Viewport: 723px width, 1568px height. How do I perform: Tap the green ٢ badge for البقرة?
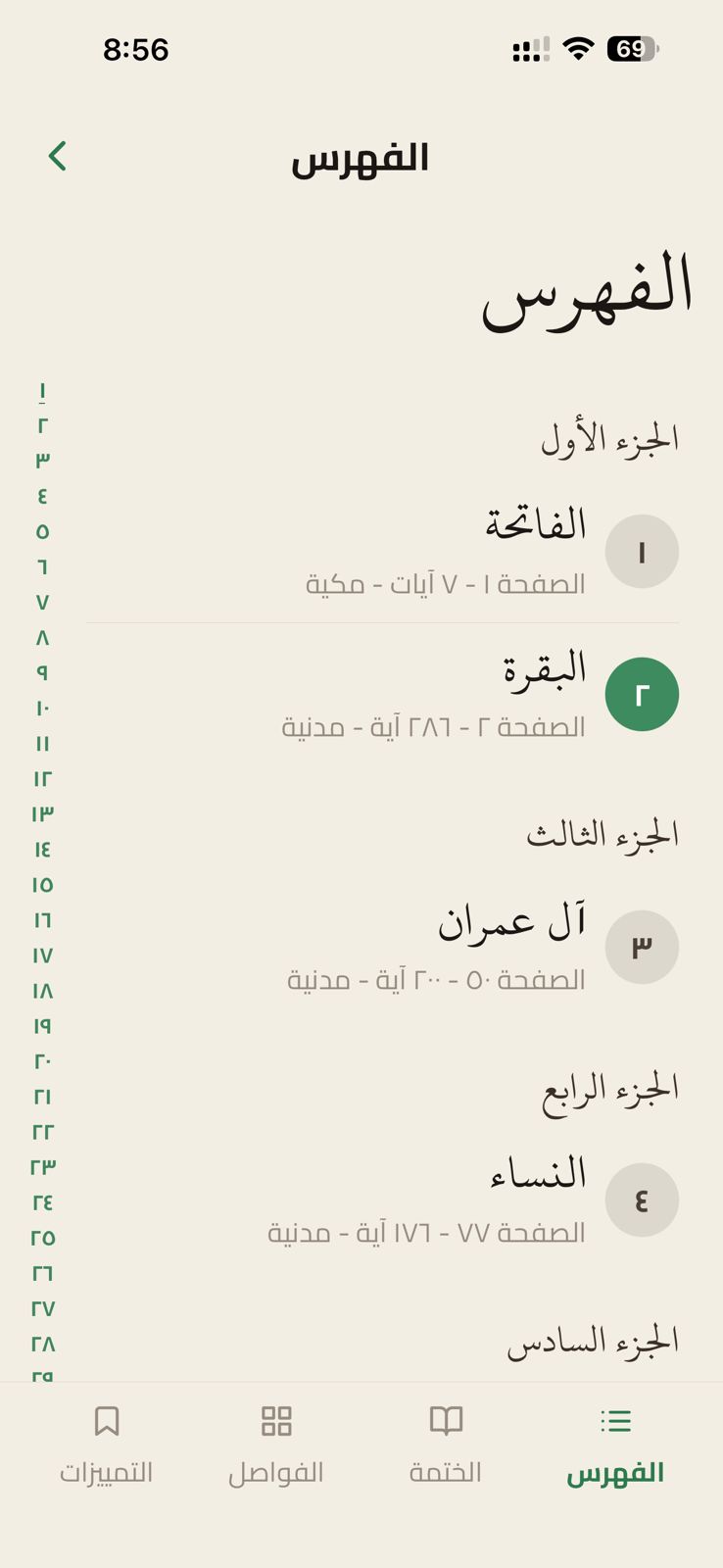pos(642,693)
